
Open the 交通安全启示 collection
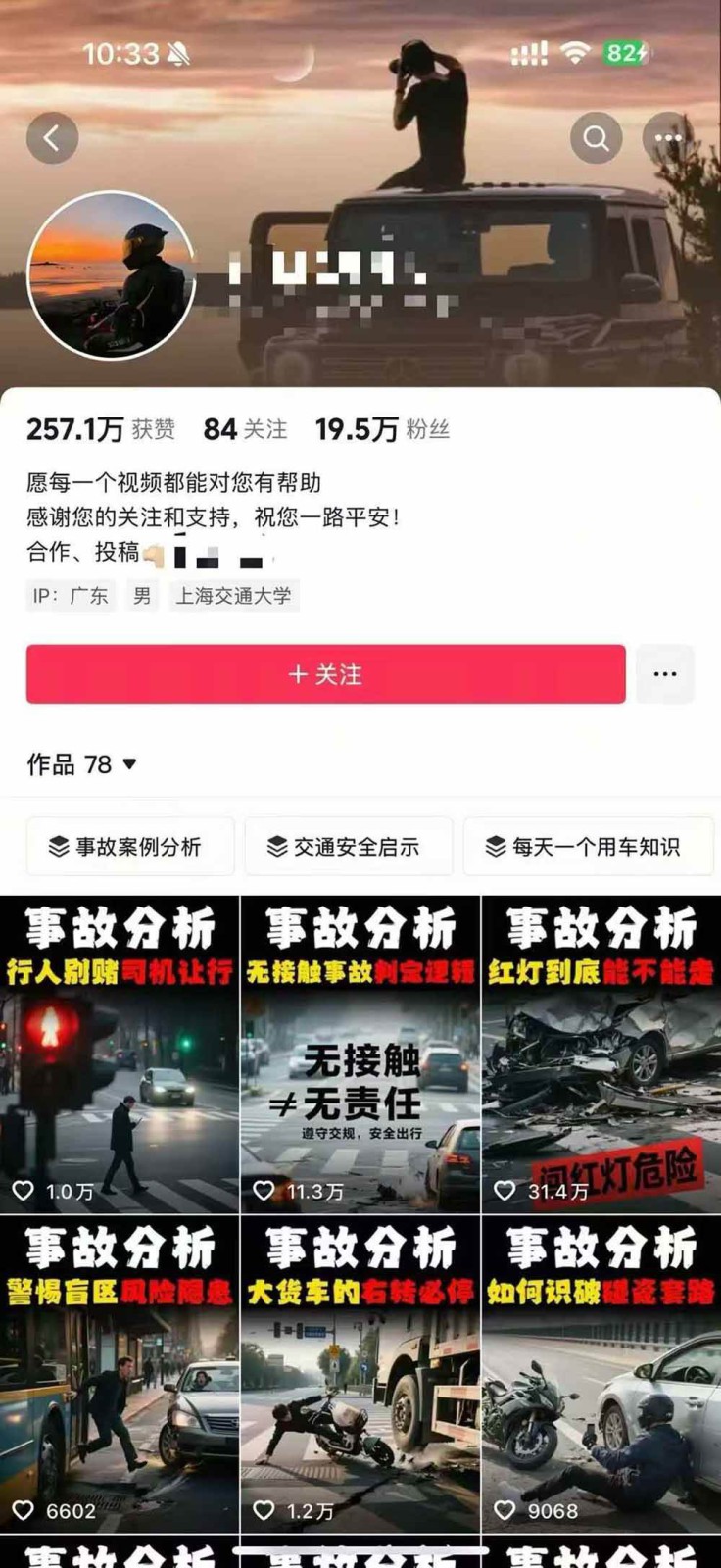pyautogui.click(x=348, y=846)
